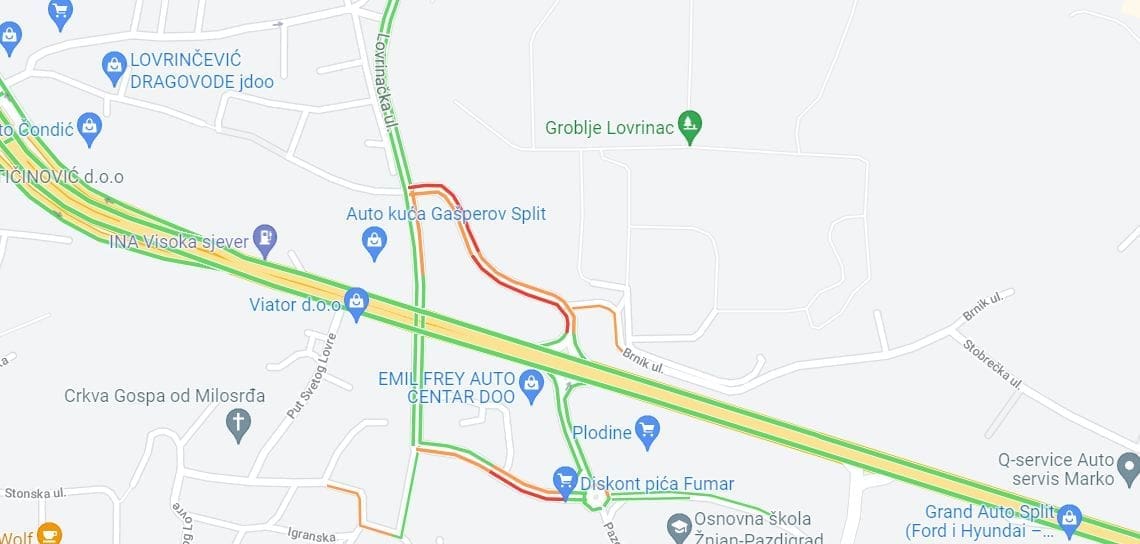Screen dimensions: 1140x544
Task: Open Auto kuća Gašperov Split pin
Action: [x=374, y=241]
